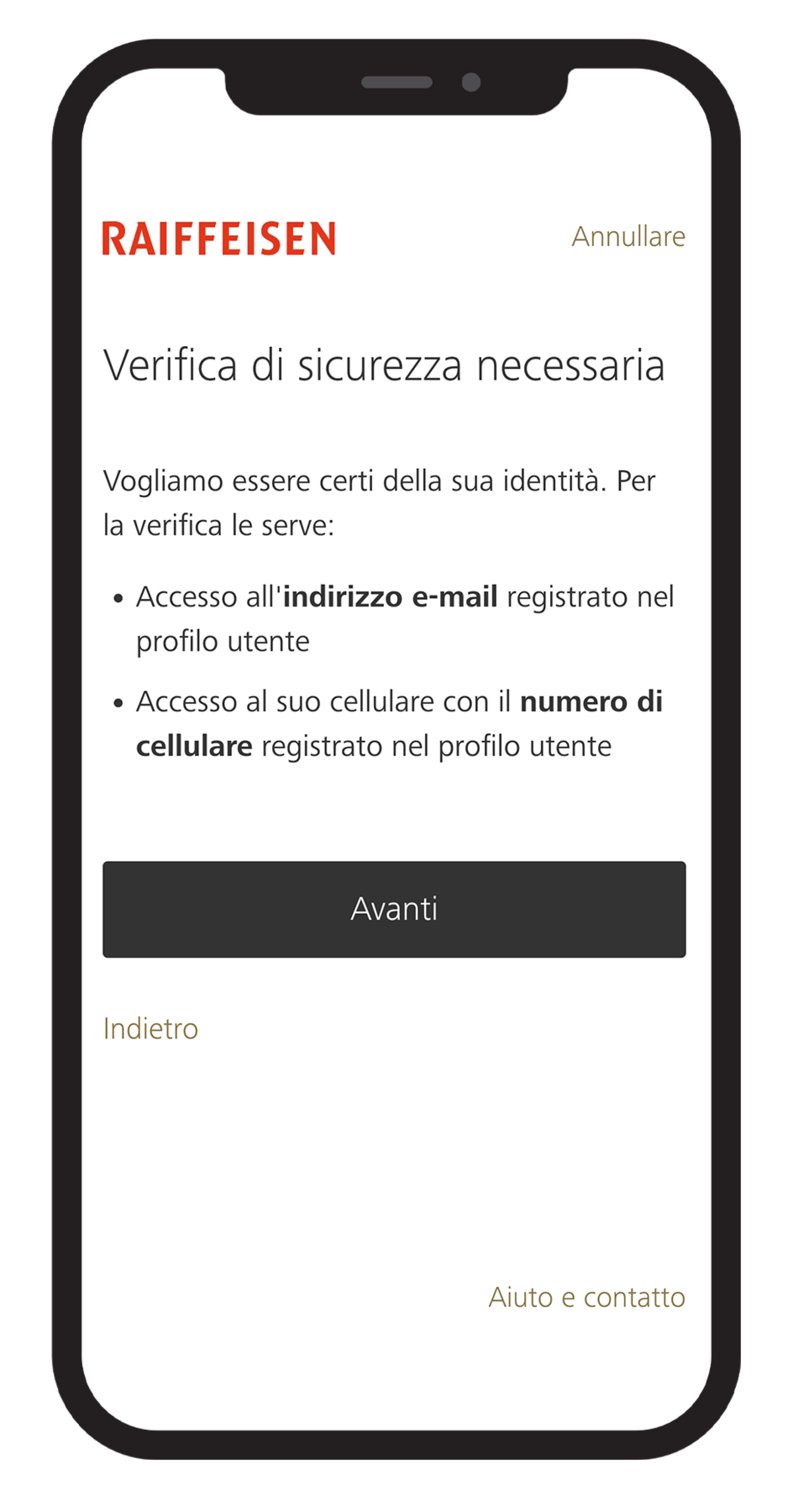Continue with the Avanti button
793x1512 pixels.
point(394,909)
